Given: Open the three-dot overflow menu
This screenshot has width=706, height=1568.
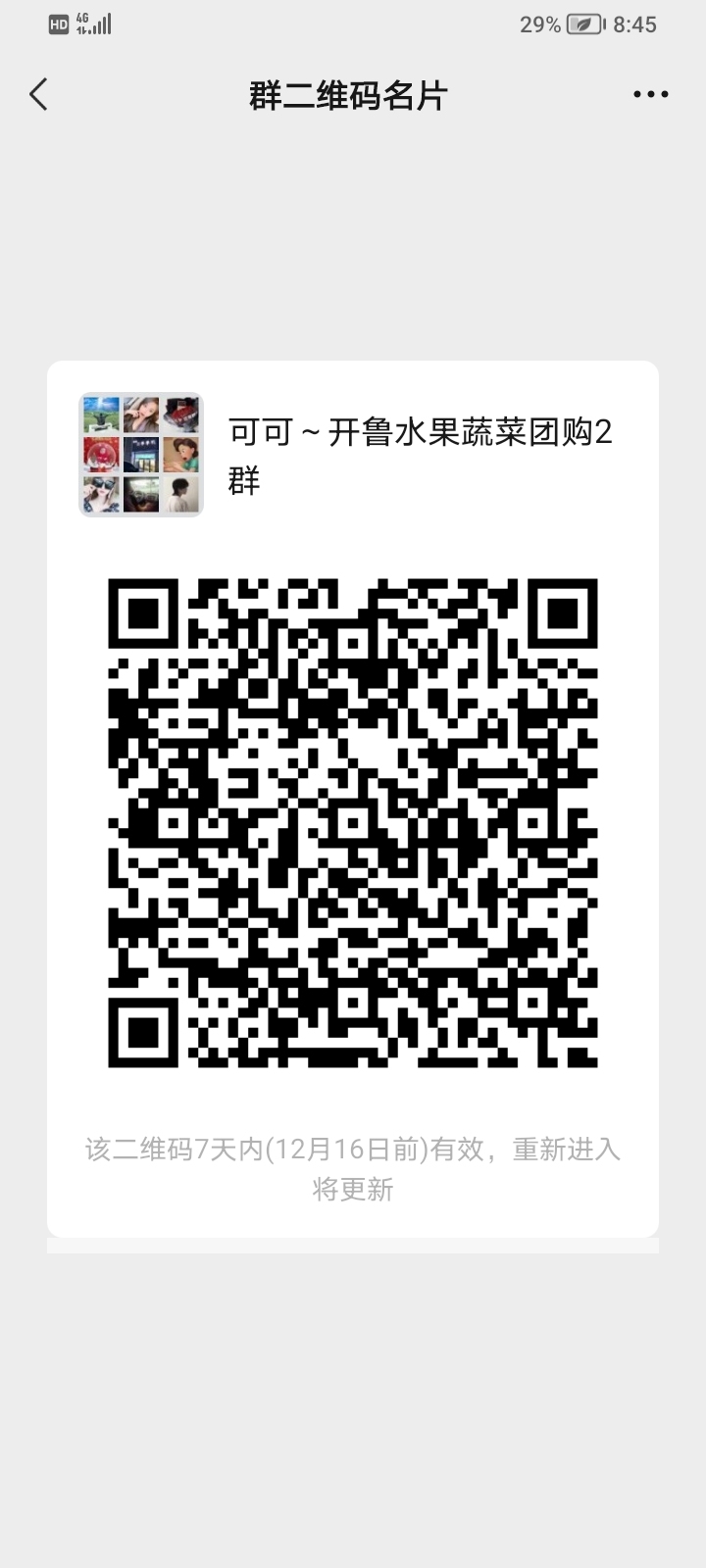Looking at the screenshot, I should coord(650,95).
